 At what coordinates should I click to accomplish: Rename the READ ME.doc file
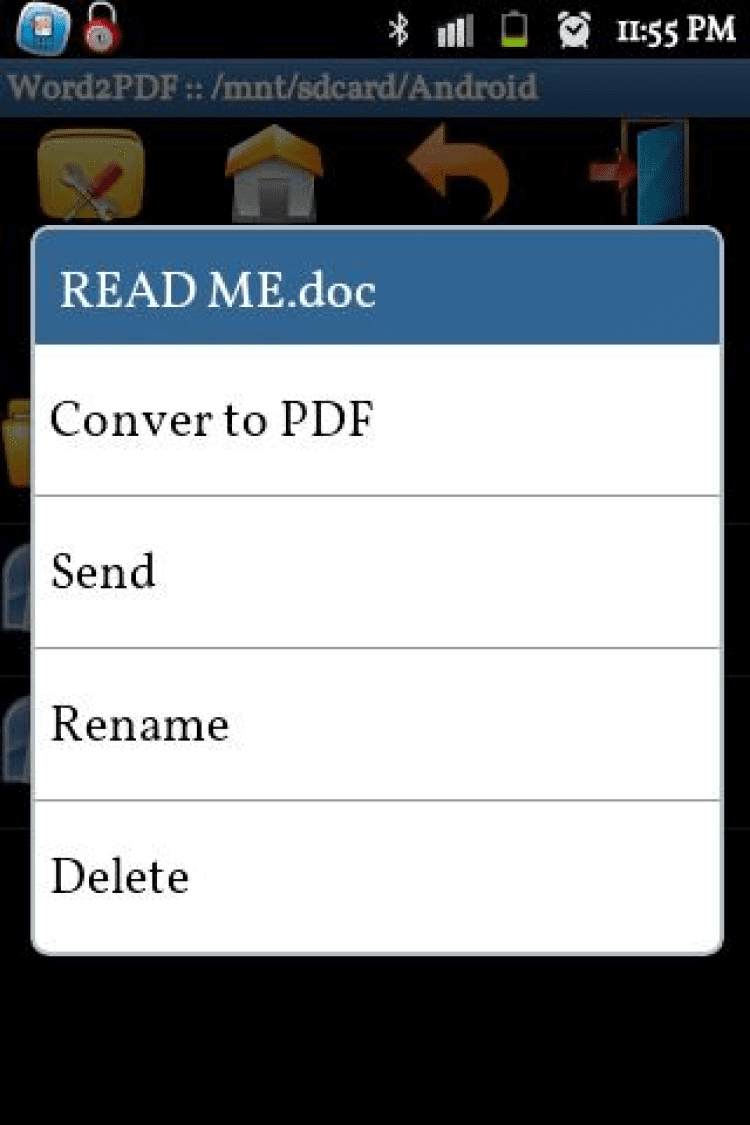(376, 724)
